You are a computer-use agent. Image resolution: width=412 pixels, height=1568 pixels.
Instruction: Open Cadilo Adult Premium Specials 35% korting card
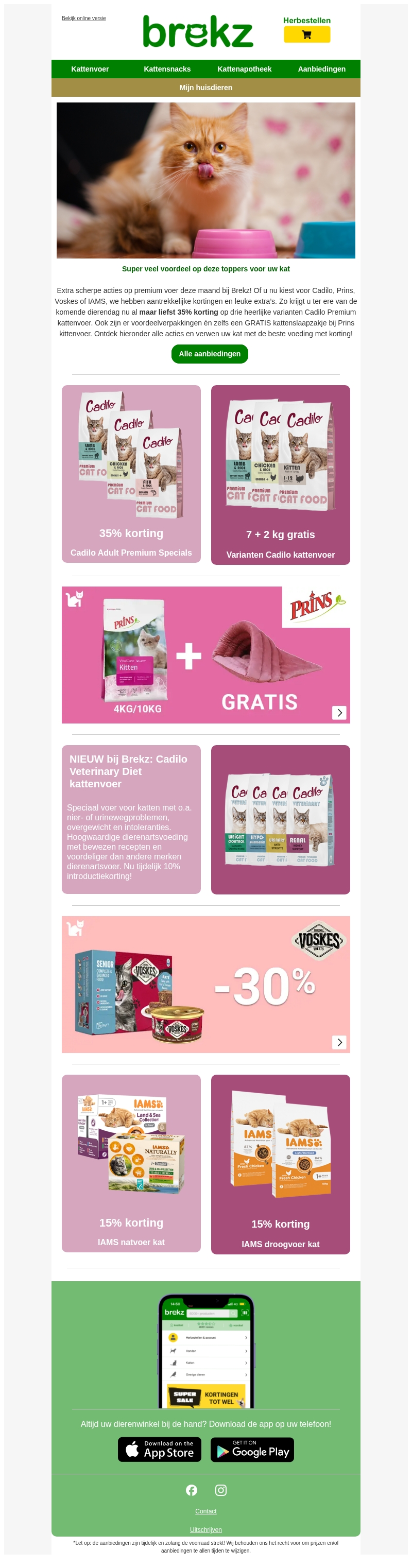point(131,474)
